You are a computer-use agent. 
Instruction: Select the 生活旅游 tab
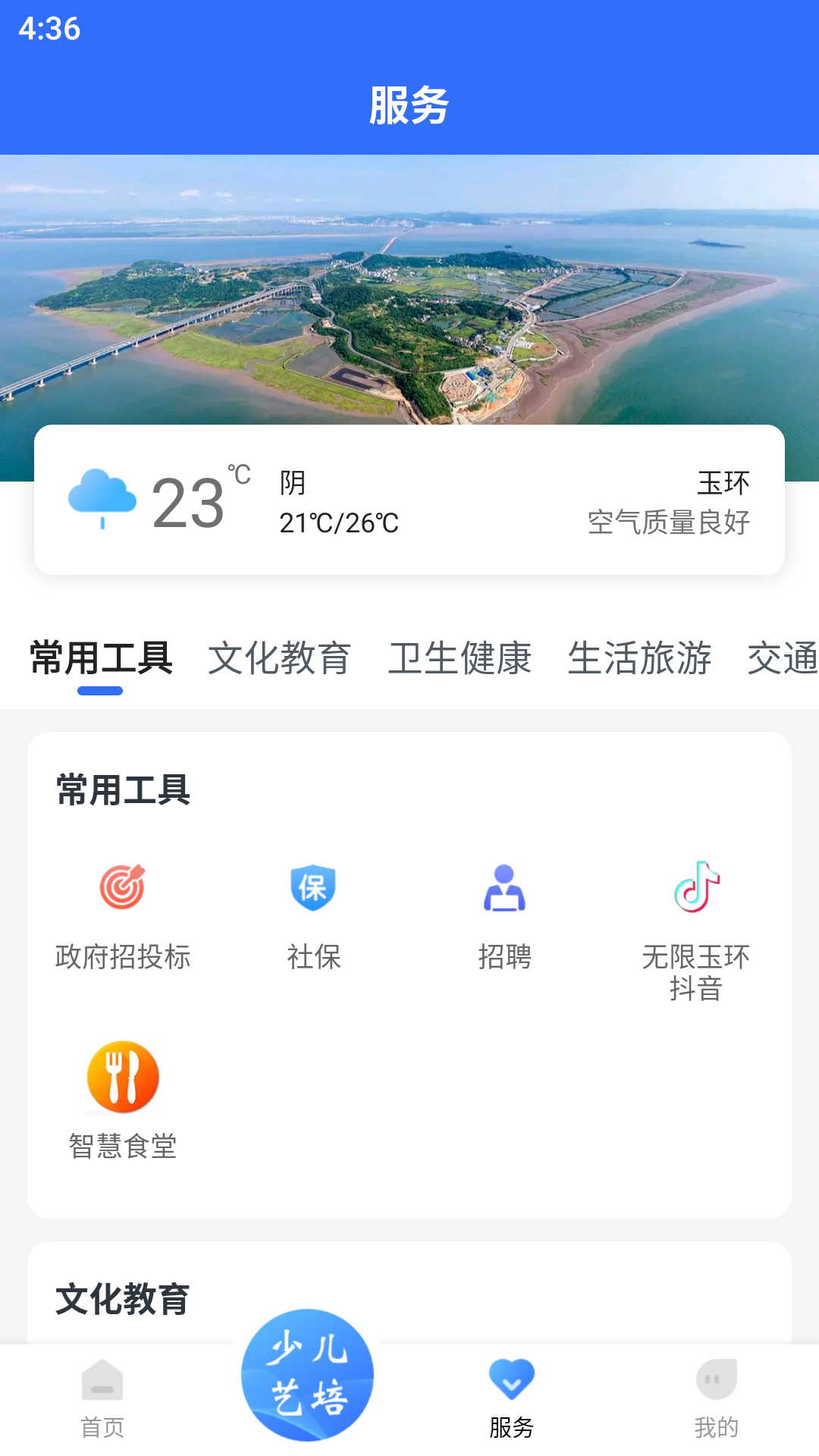639,658
